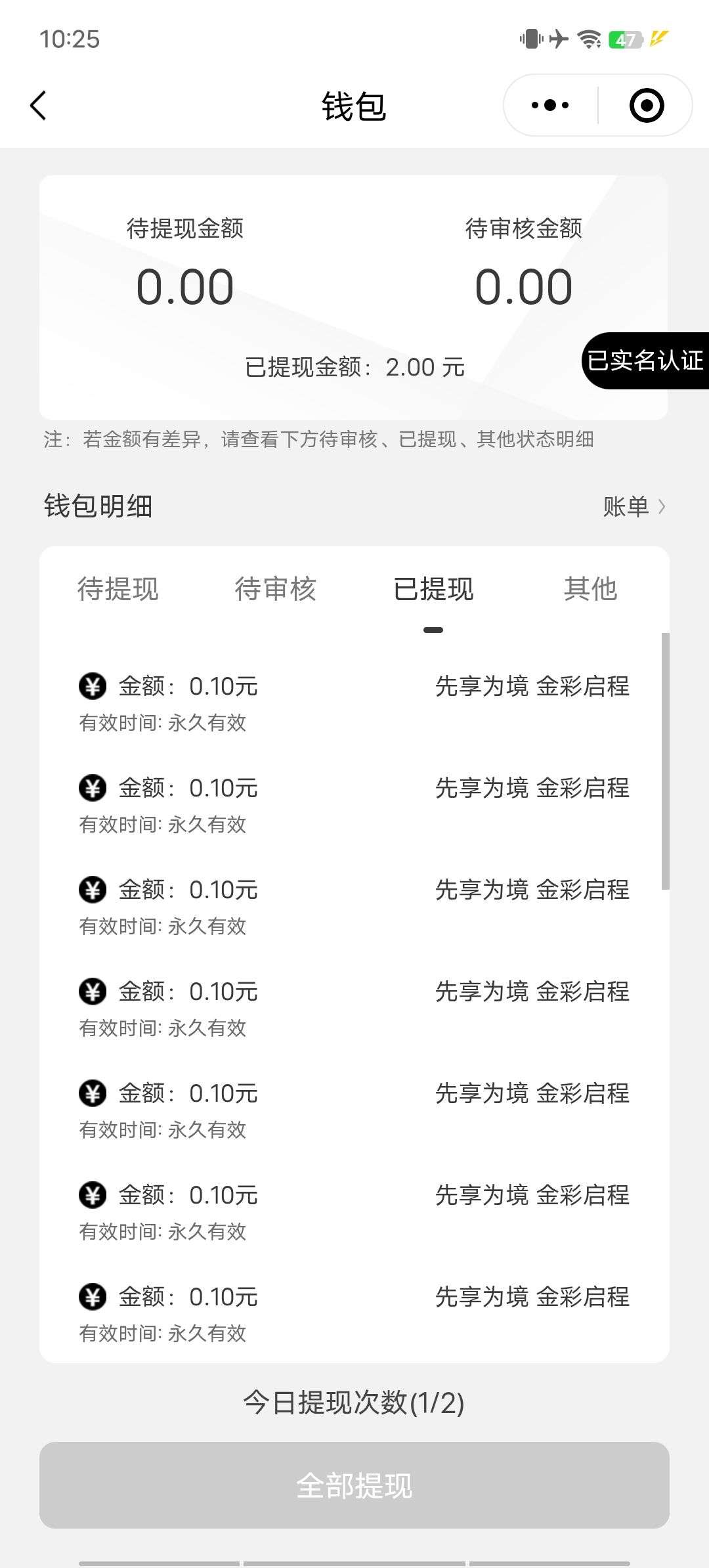
Task: Switch to the 待审核 tab
Action: click(276, 589)
